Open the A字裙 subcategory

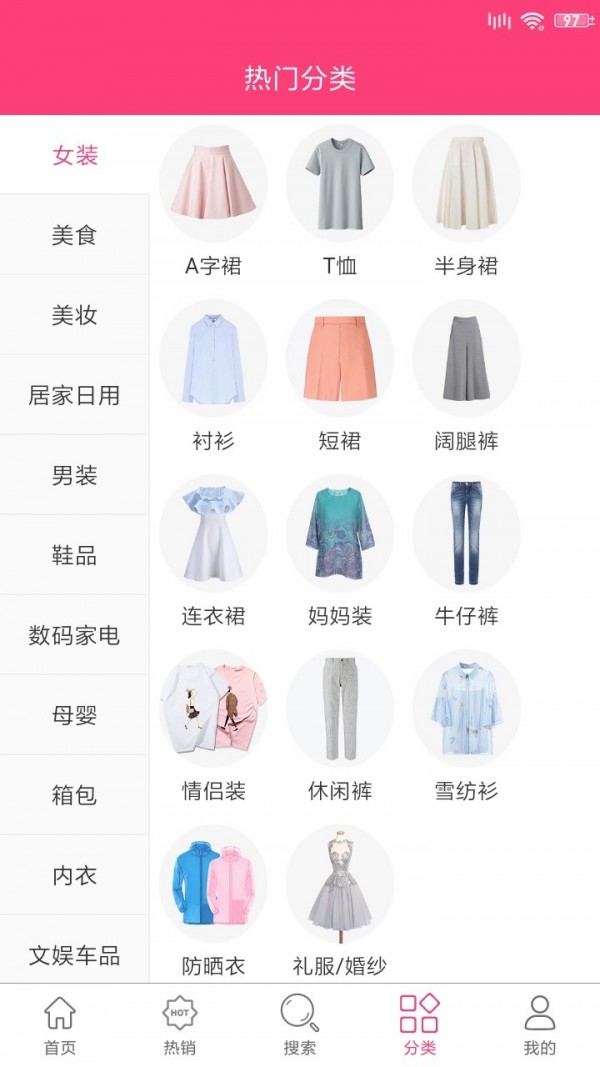click(213, 200)
